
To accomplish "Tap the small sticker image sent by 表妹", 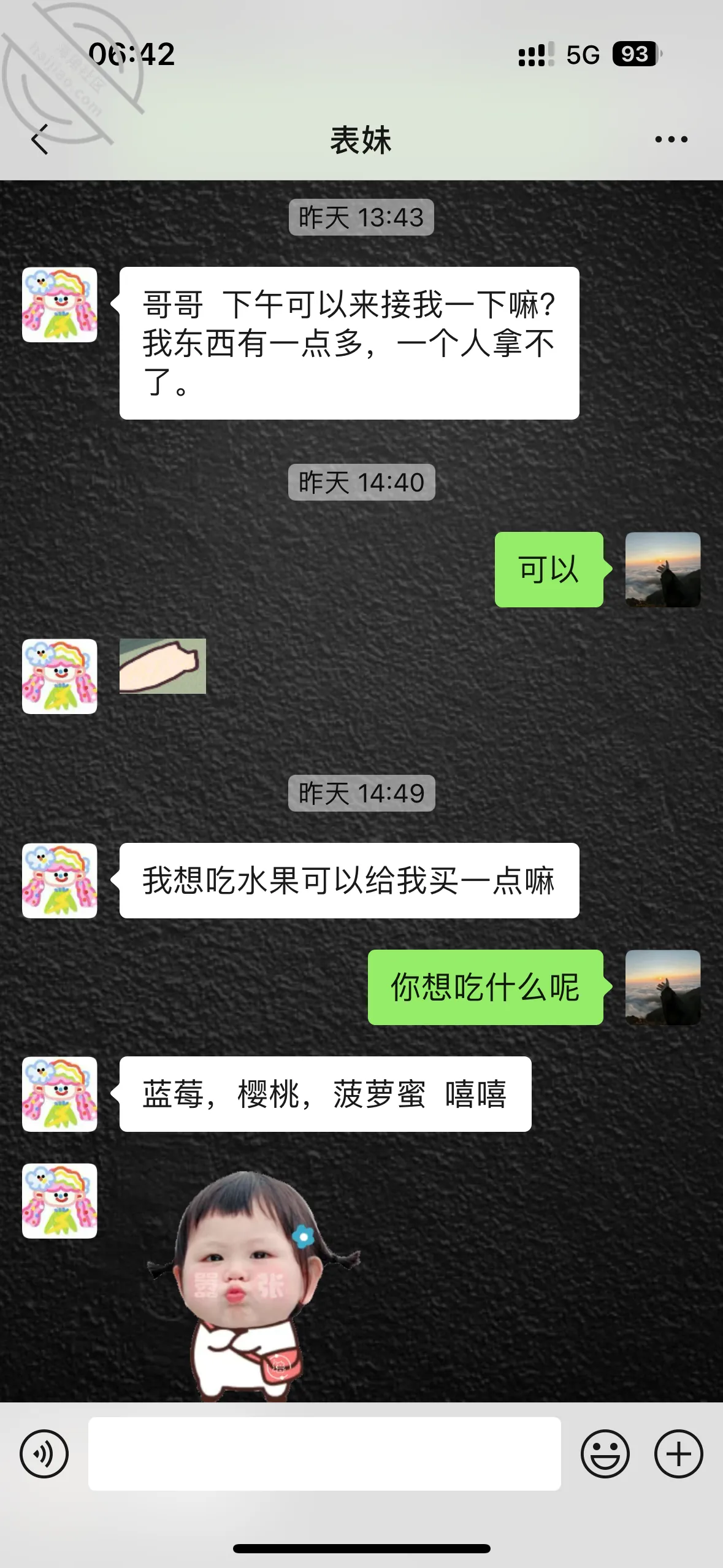I will tap(163, 666).
